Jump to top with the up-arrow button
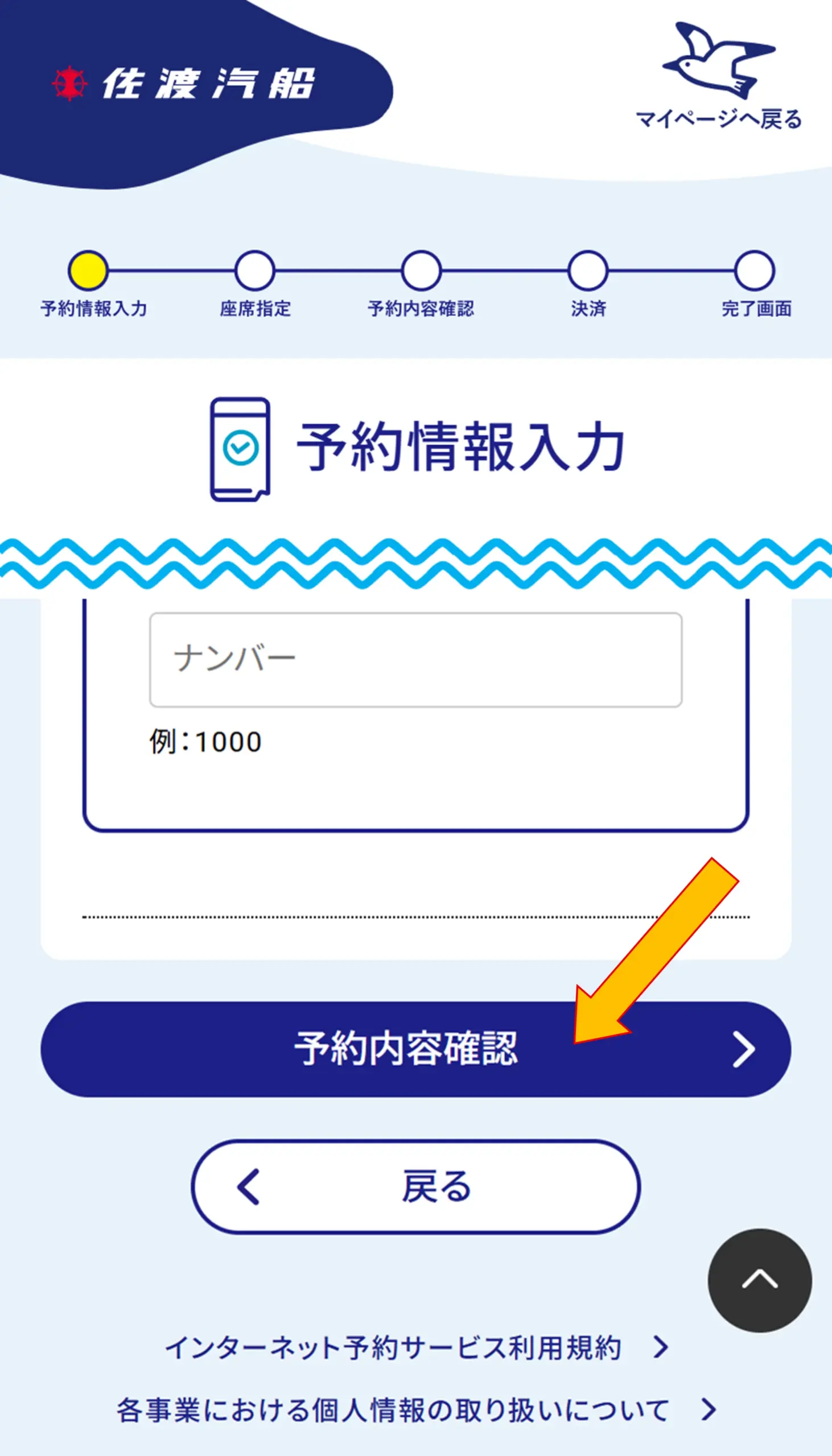Image resolution: width=832 pixels, height=1456 pixels. pyautogui.click(x=759, y=1280)
